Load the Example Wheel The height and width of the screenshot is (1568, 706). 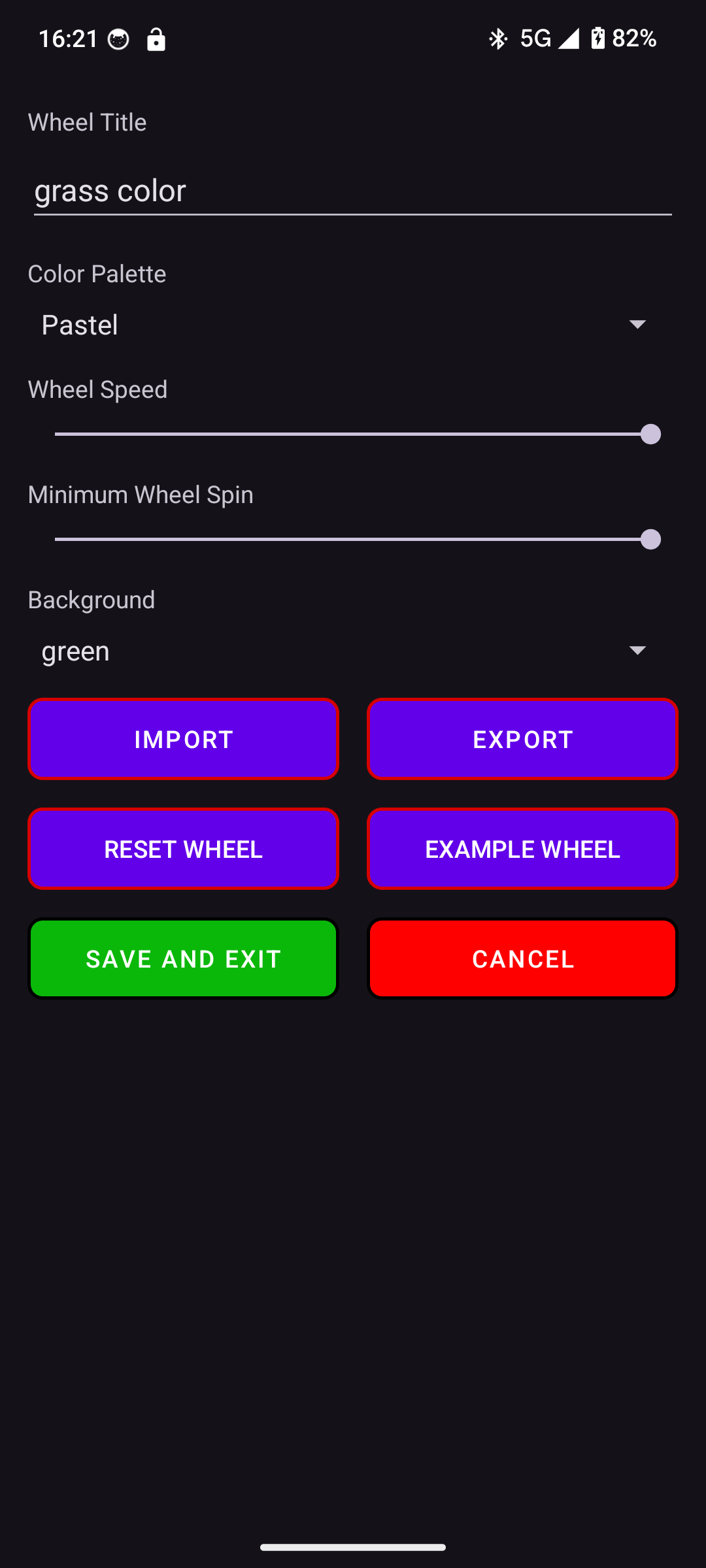522,849
